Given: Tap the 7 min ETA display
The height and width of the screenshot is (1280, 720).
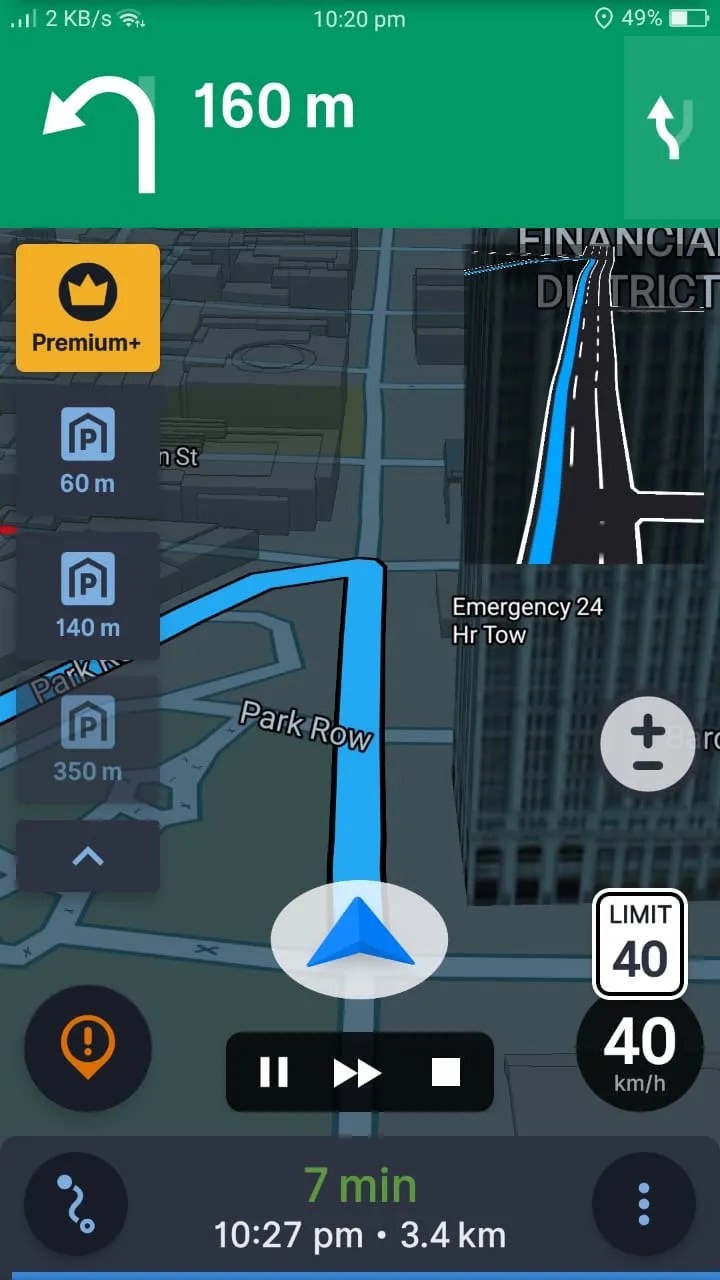Looking at the screenshot, I should [x=360, y=1187].
